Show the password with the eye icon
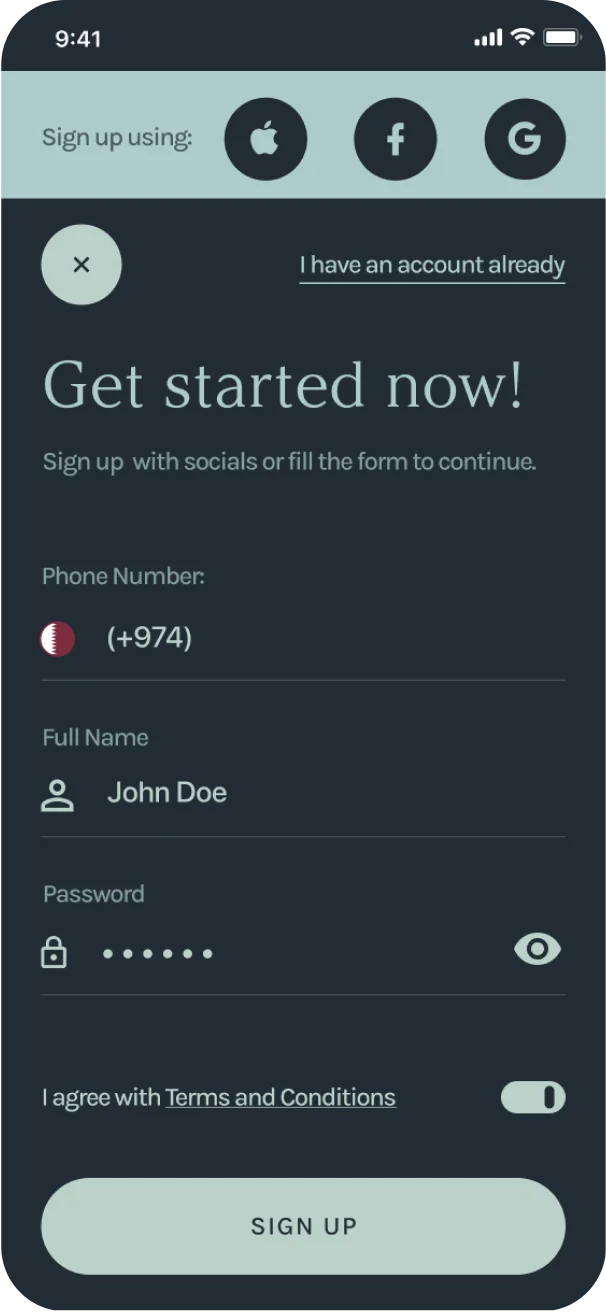The width and height of the screenshot is (606, 1312). click(x=538, y=950)
